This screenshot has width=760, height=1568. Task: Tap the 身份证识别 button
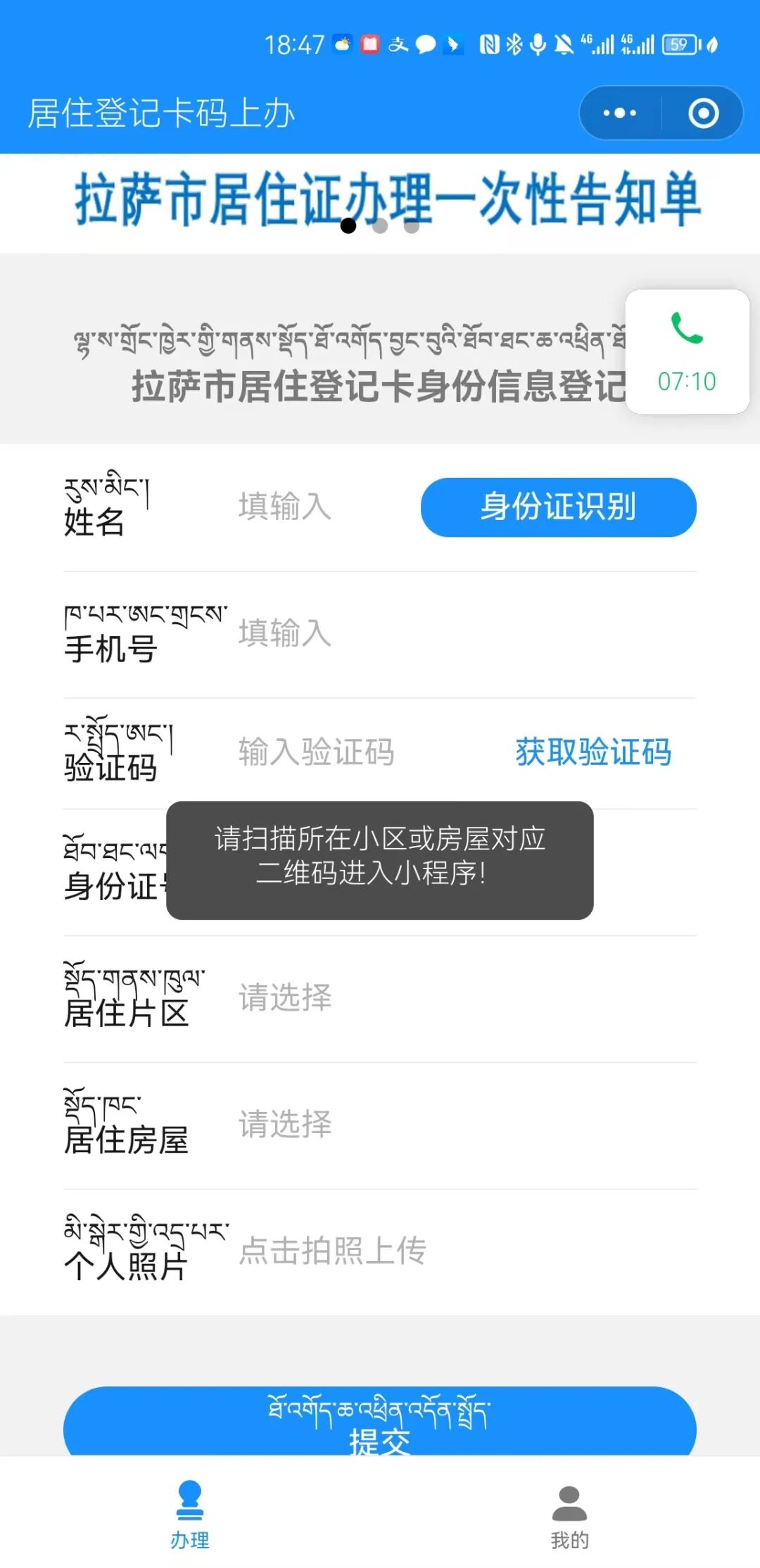point(558,507)
